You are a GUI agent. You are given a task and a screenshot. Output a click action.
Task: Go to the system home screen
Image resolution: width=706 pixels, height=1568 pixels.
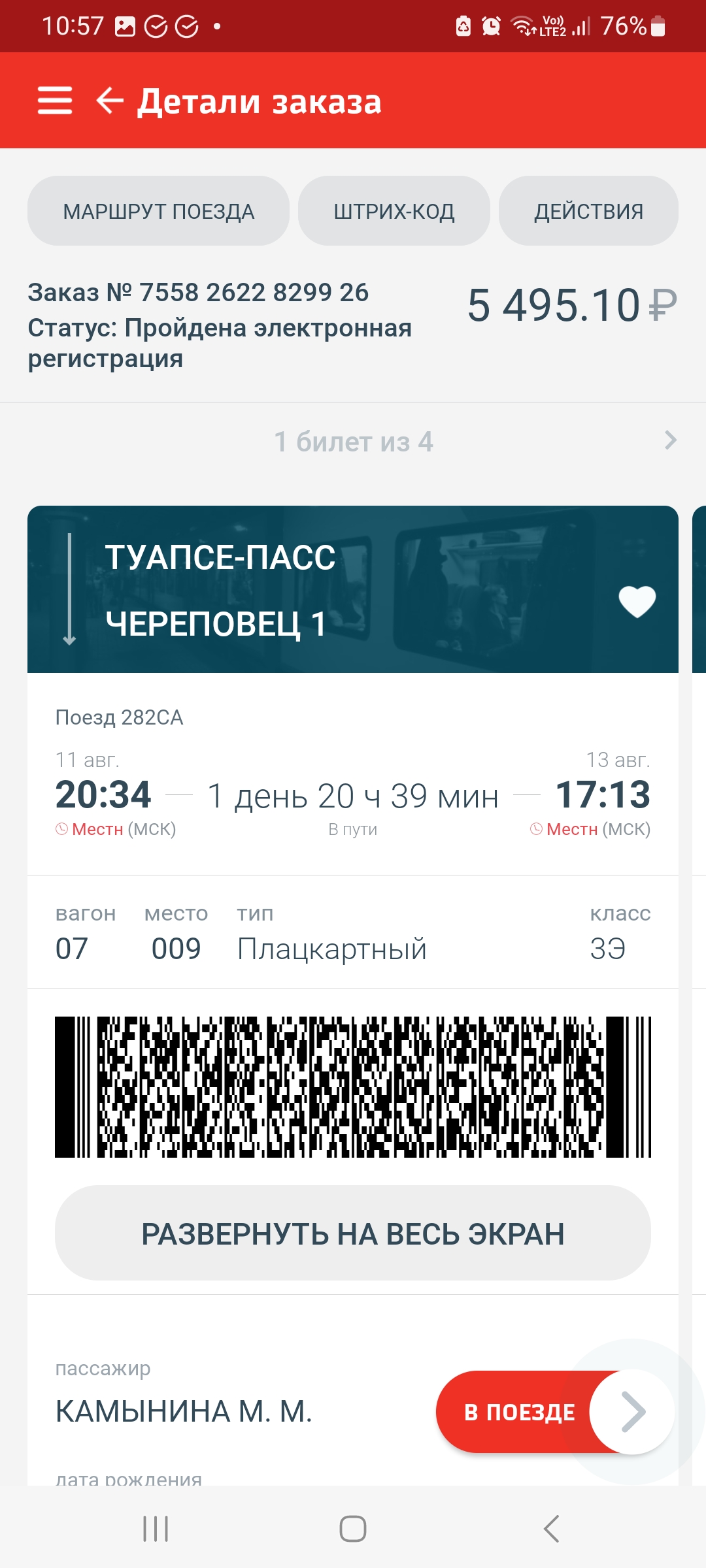pyautogui.click(x=353, y=1529)
